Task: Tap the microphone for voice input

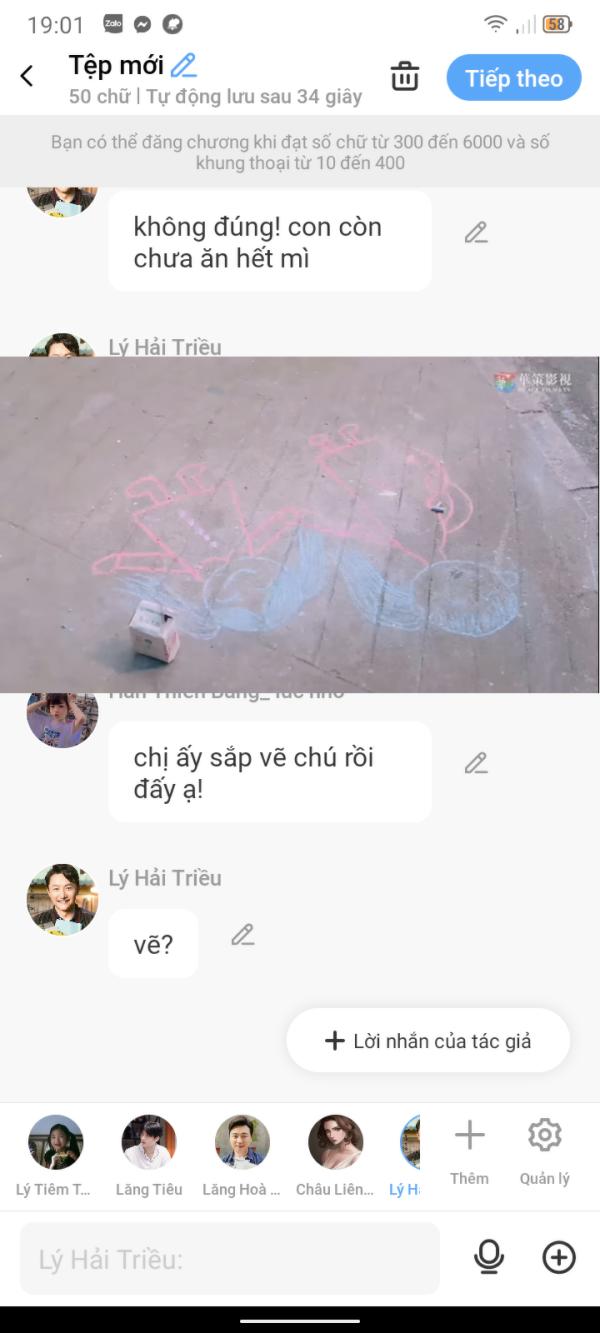Action: pyautogui.click(x=489, y=1258)
